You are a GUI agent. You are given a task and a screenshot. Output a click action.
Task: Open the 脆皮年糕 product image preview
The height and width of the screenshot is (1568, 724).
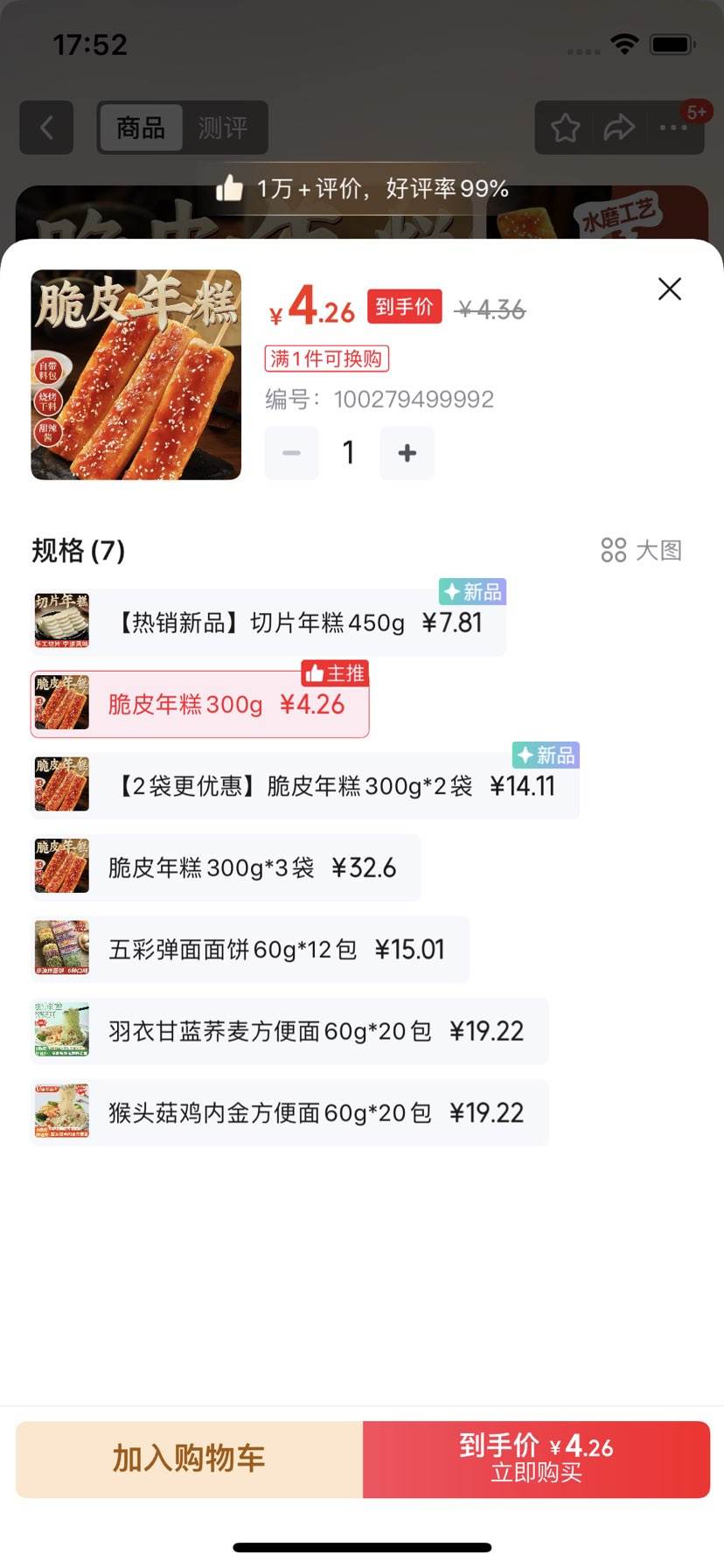coord(136,374)
